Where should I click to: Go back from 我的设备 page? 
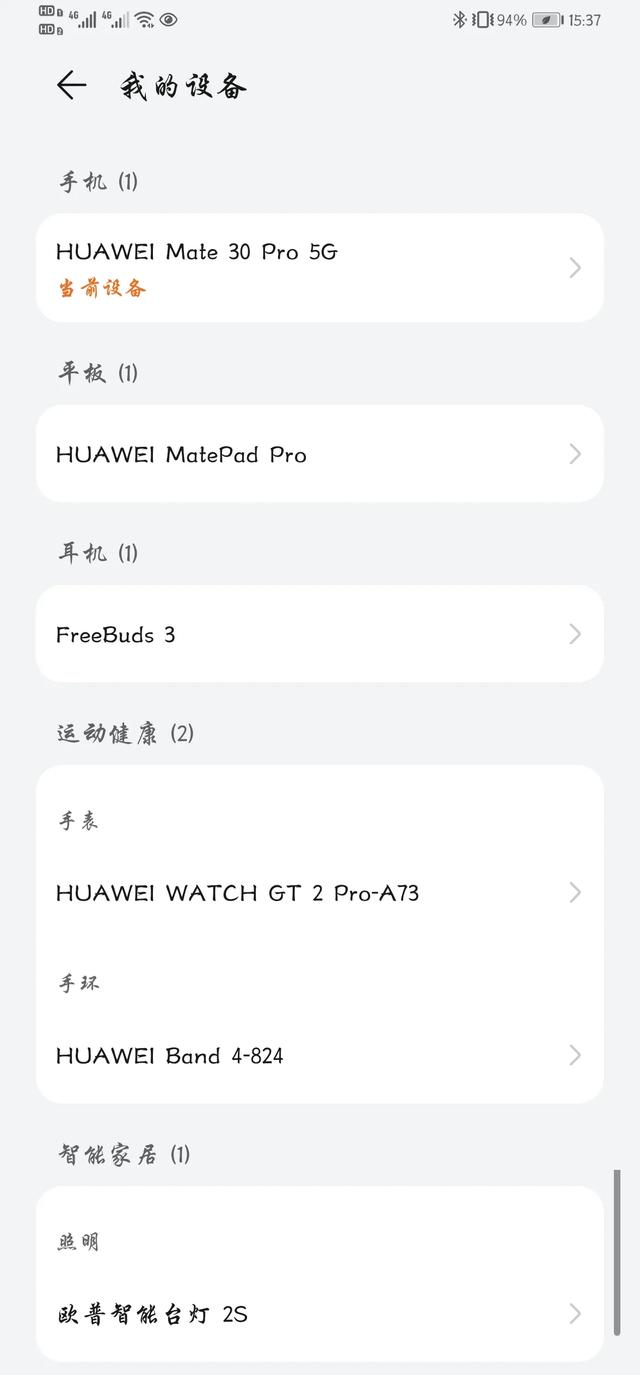click(x=71, y=86)
